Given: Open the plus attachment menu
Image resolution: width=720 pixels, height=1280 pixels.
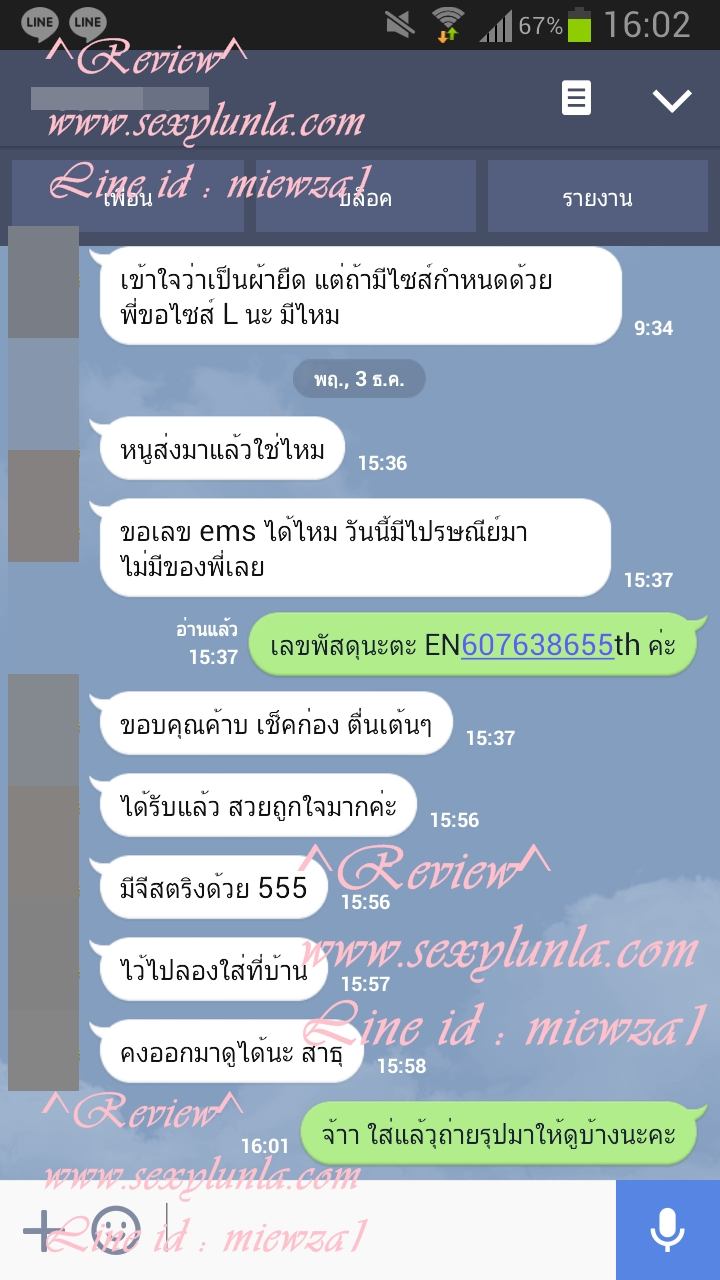Looking at the screenshot, I should [43, 1230].
